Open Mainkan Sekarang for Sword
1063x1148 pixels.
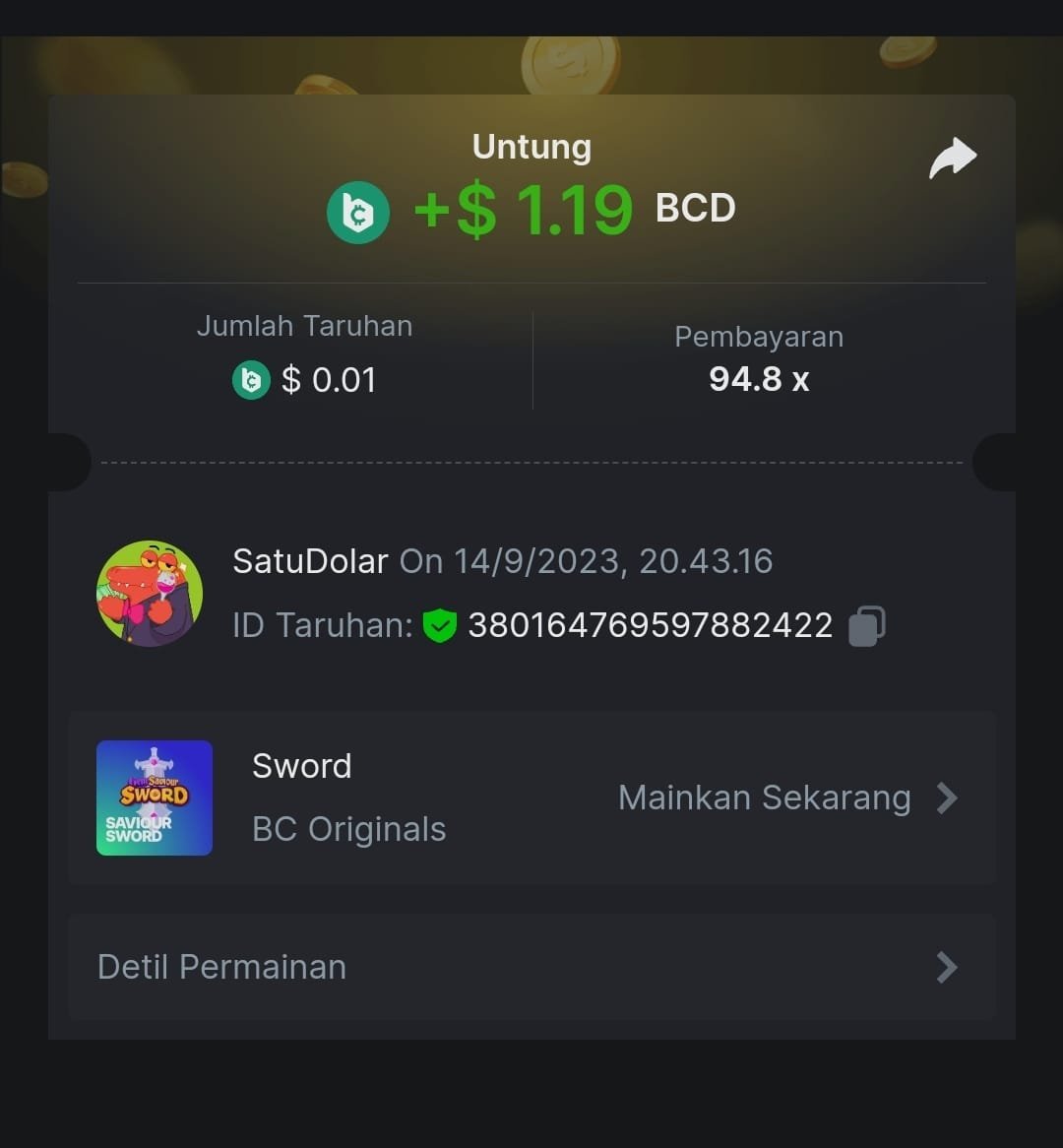click(x=786, y=797)
